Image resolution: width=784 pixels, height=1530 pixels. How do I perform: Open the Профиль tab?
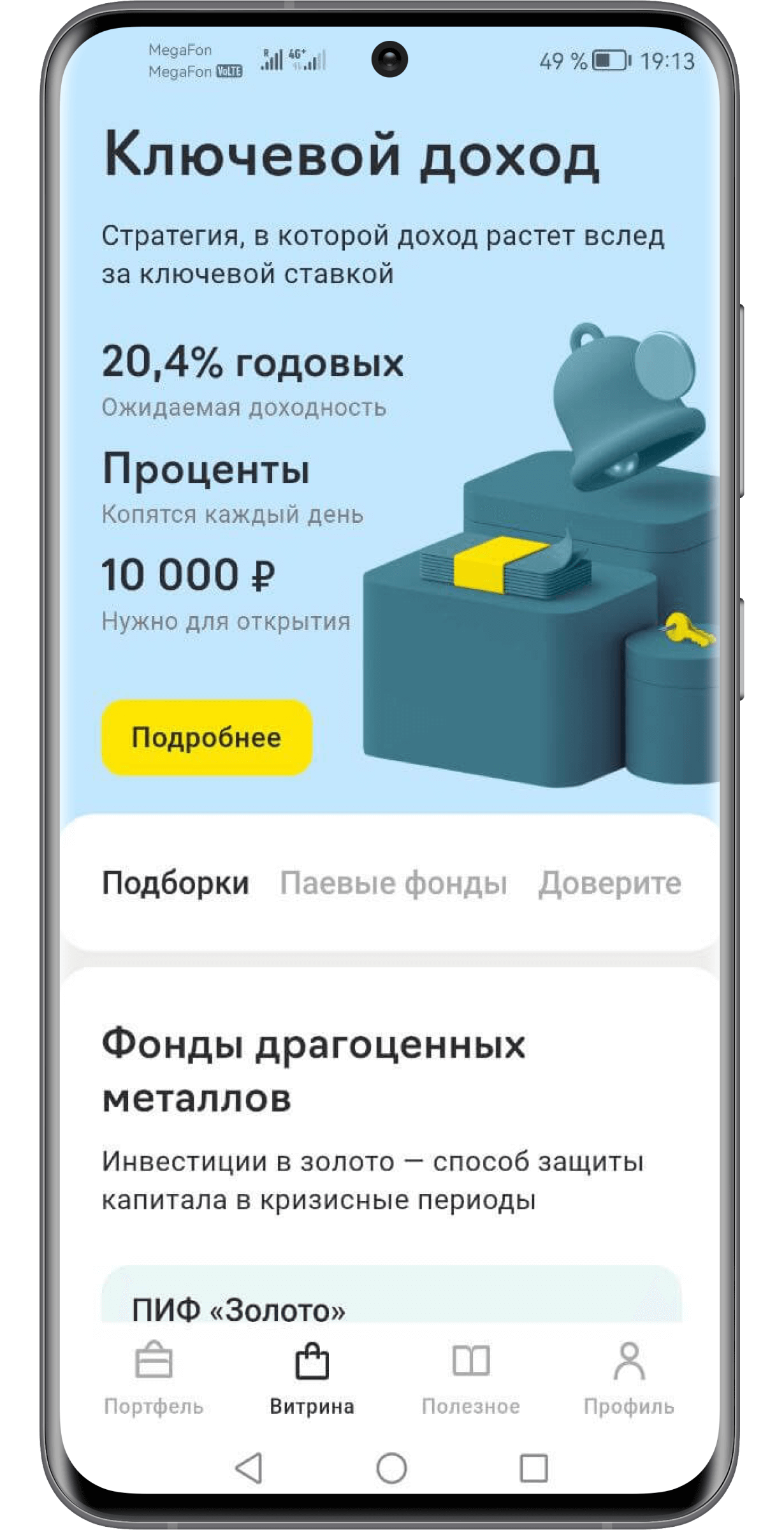coord(628,1378)
